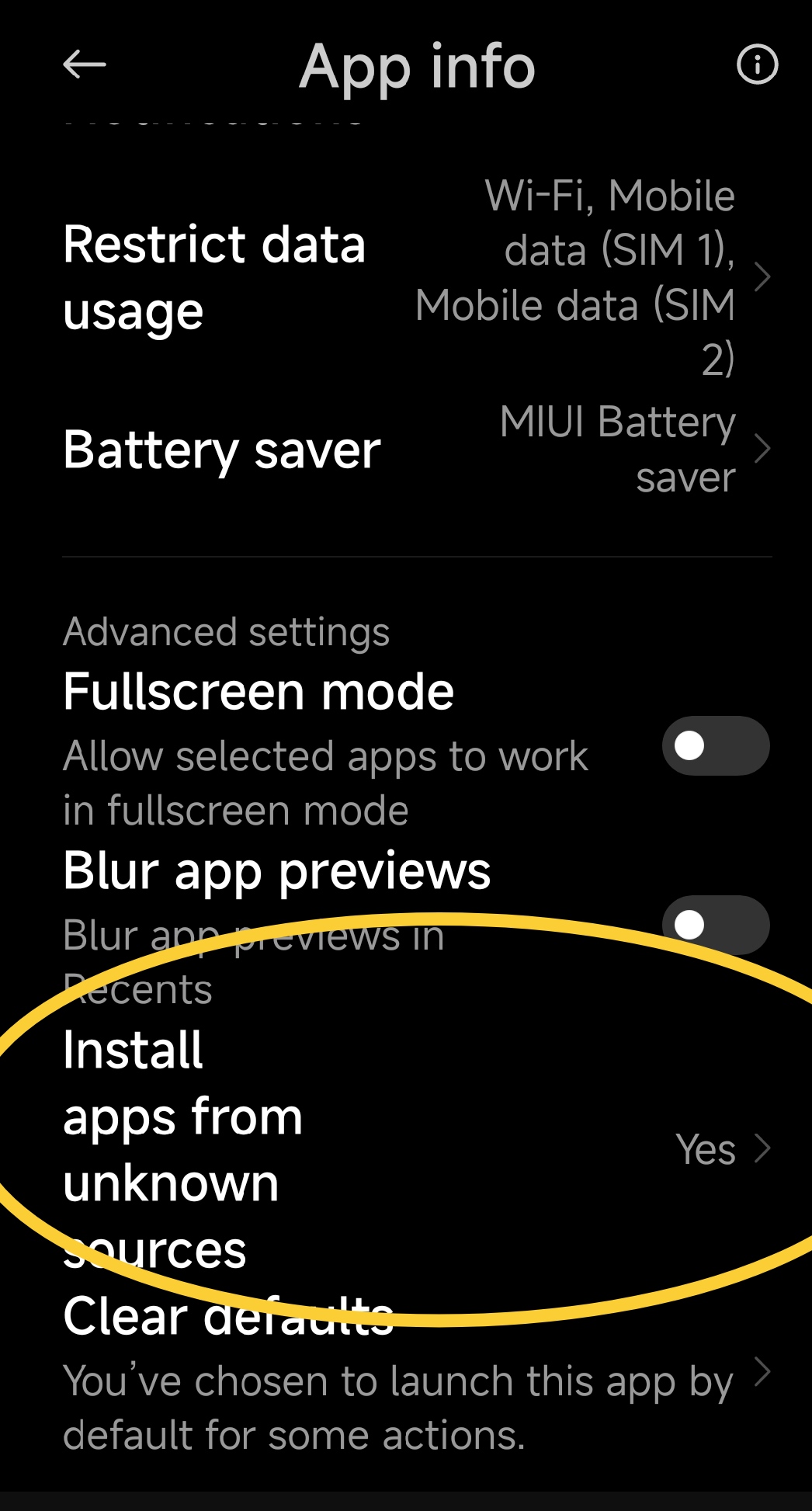
Task: Turn on Blur app previews
Action: pyautogui.click(x=716, y=926)
